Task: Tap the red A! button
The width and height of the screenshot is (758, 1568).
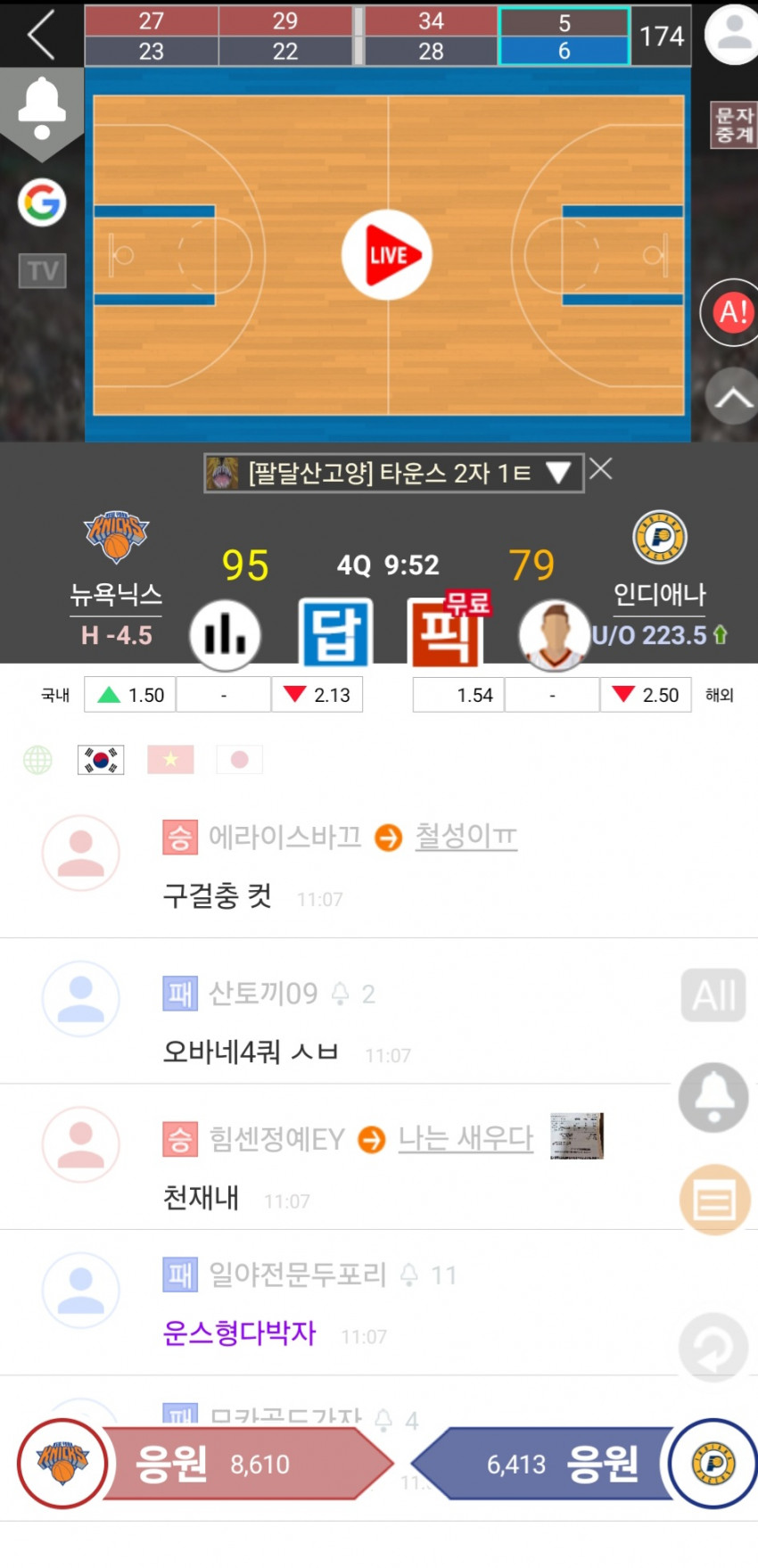Action: pyautogui.click(x=733, y=312)
